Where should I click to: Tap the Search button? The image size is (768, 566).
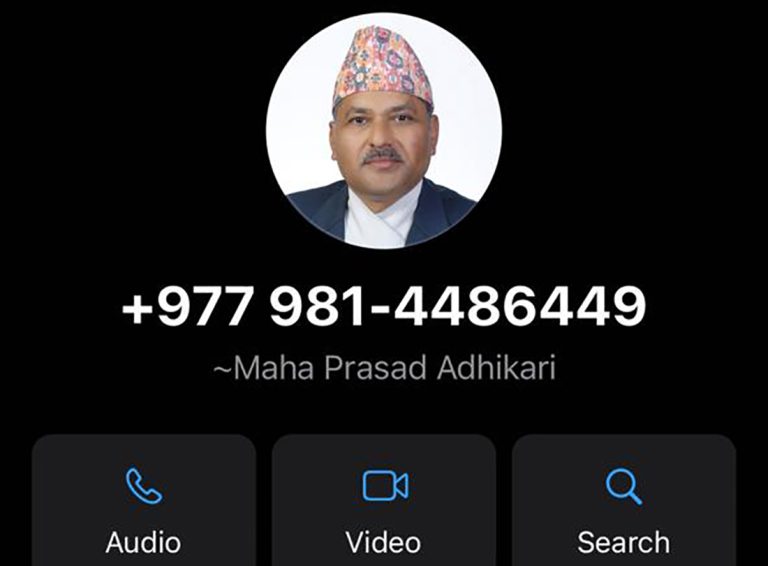(x=624, y=505)
